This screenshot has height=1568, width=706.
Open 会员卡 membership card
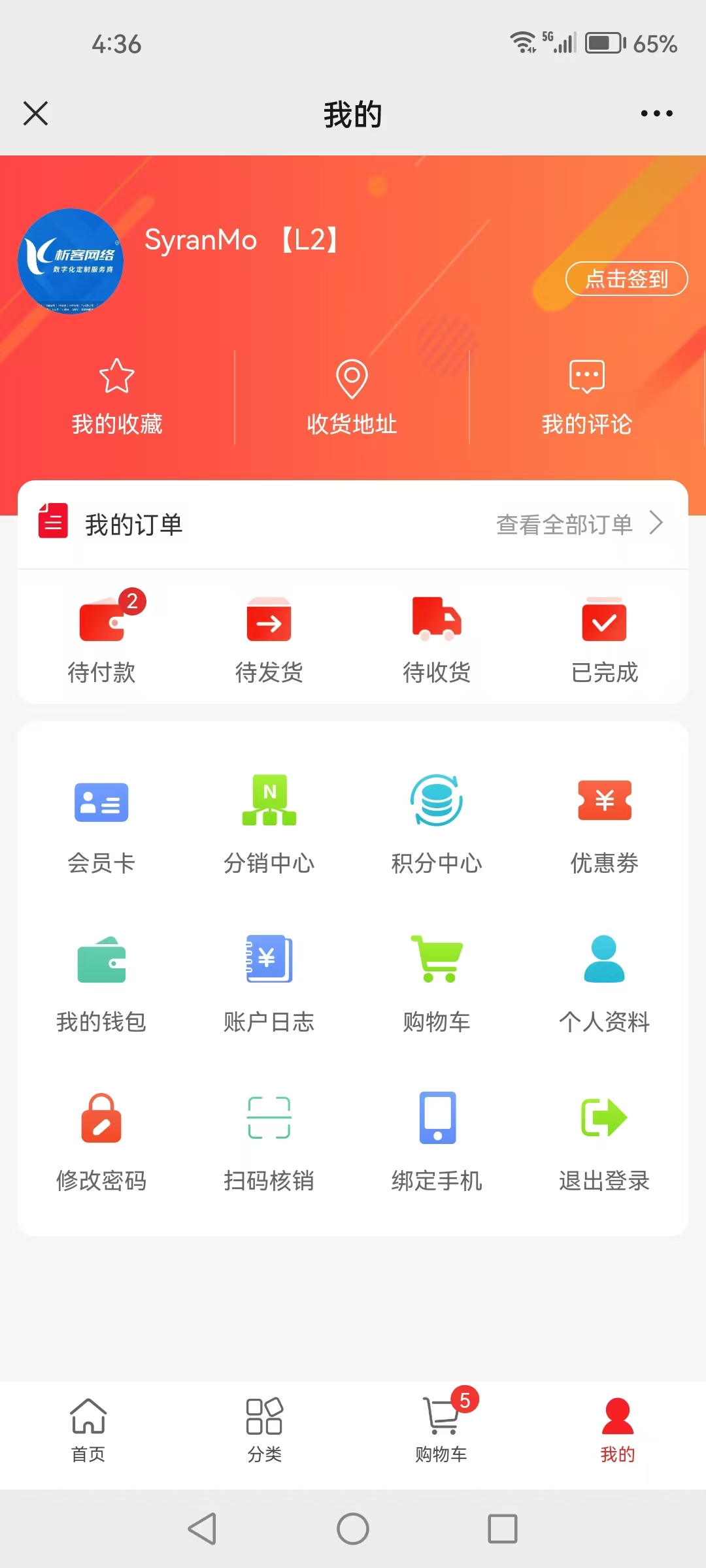[x=102, y=825]
